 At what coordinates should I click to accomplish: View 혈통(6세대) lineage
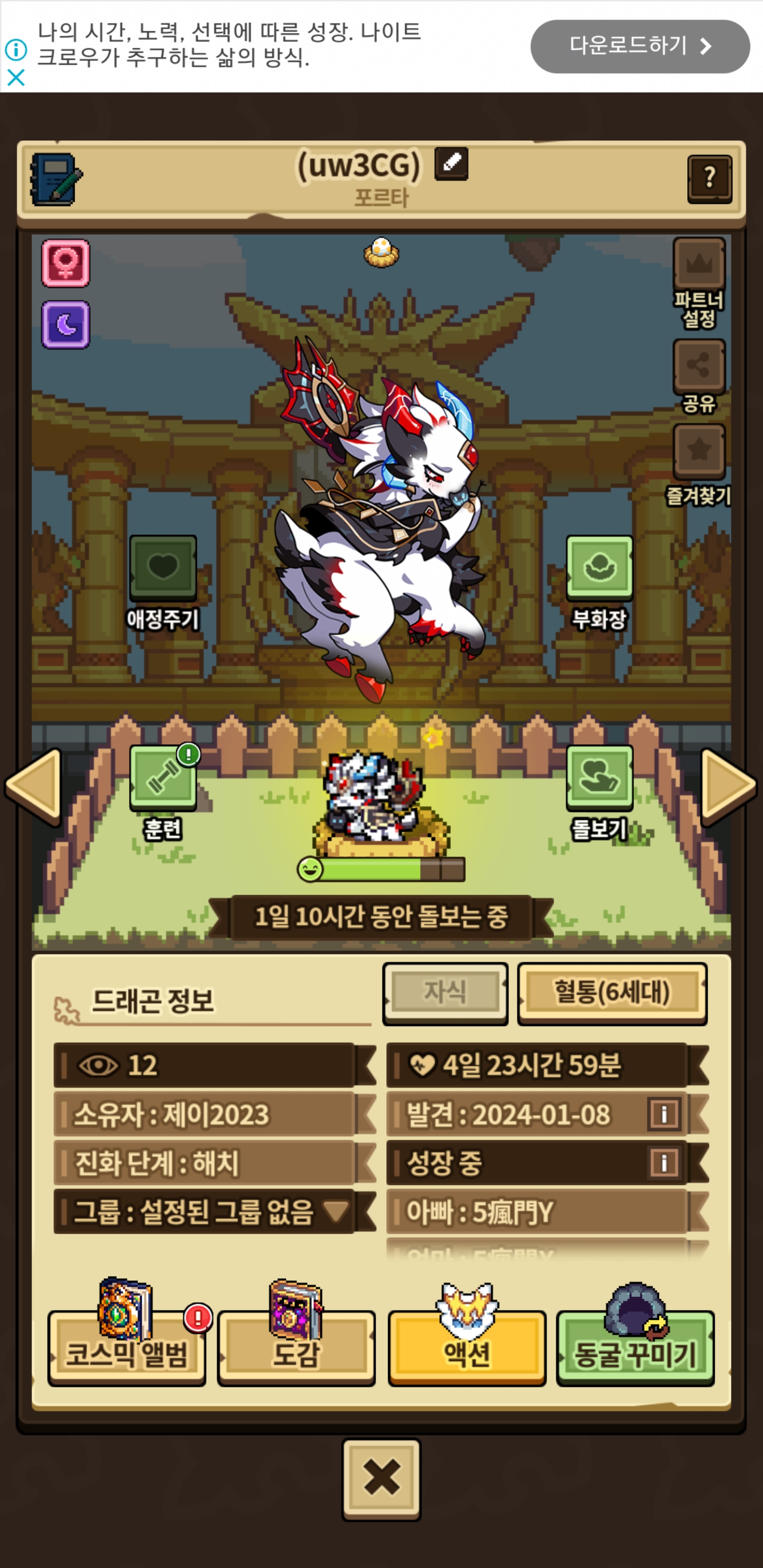612,992
